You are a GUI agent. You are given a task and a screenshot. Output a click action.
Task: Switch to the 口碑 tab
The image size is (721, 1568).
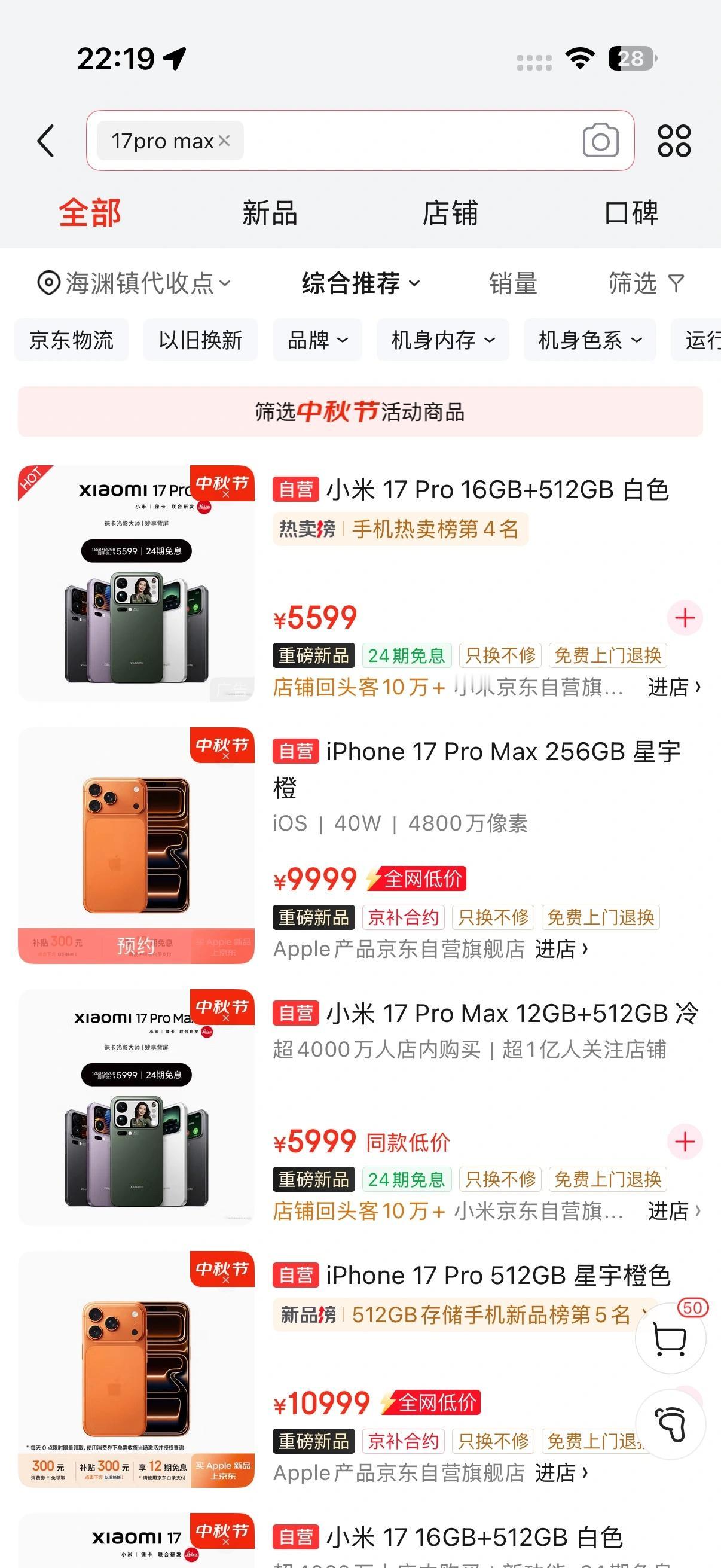coord(631,213)
